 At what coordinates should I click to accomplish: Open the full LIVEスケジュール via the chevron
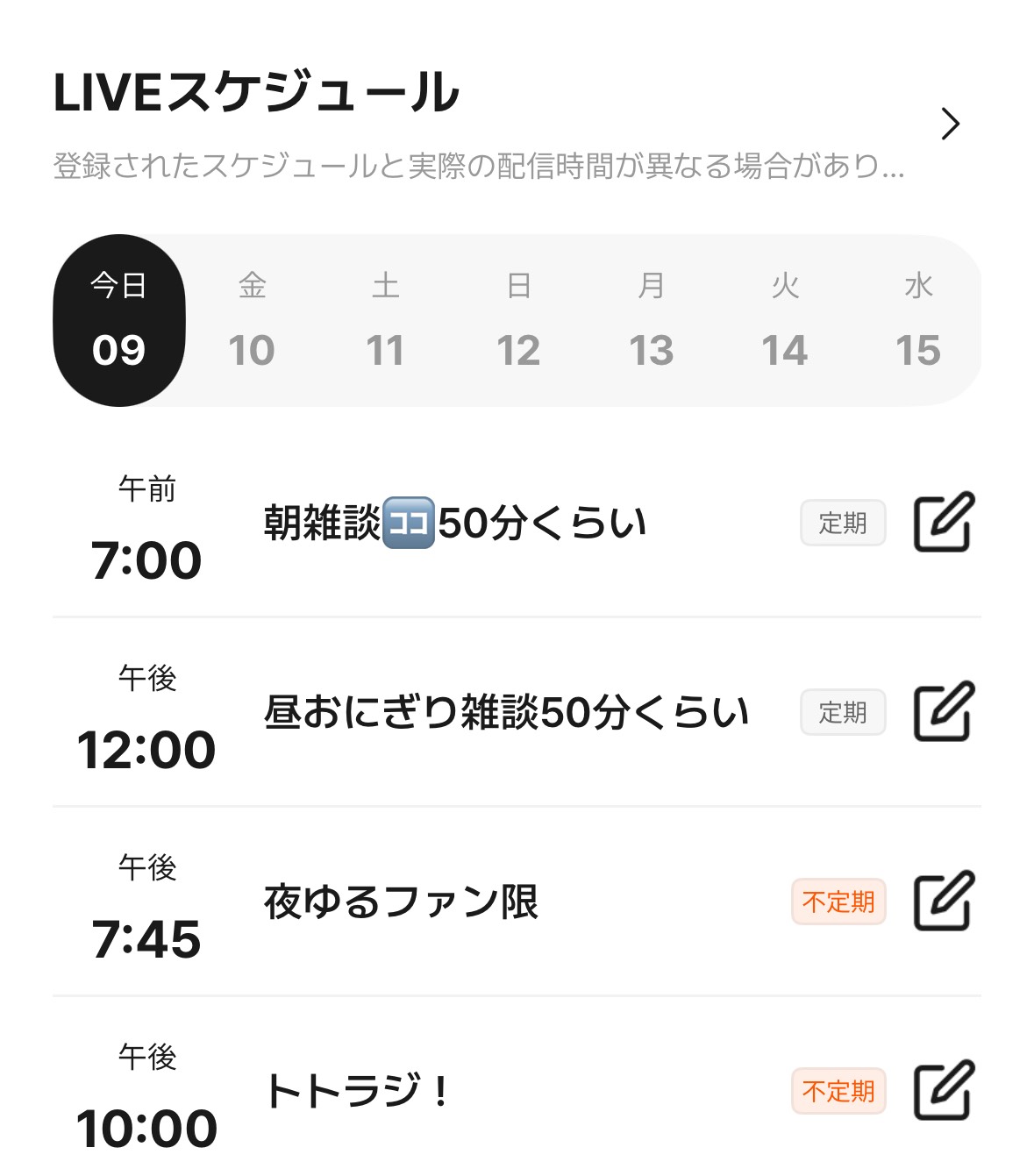[950, 124]
